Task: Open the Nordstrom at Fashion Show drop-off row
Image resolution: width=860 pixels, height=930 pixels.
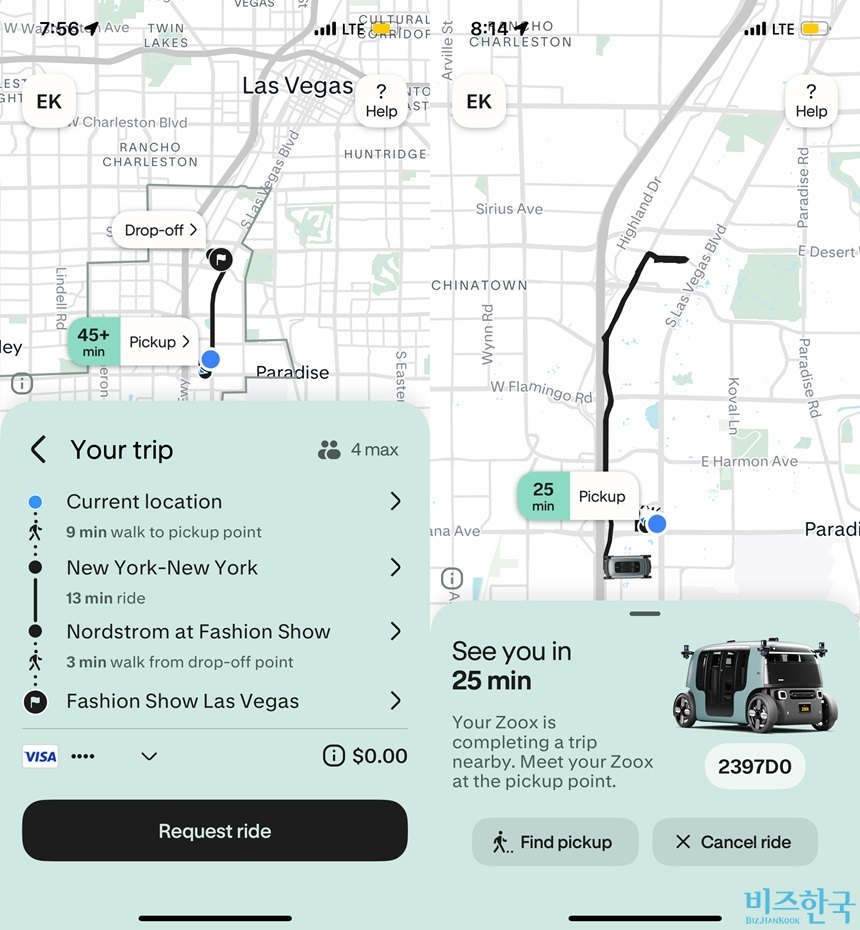Action: [214, 632]
